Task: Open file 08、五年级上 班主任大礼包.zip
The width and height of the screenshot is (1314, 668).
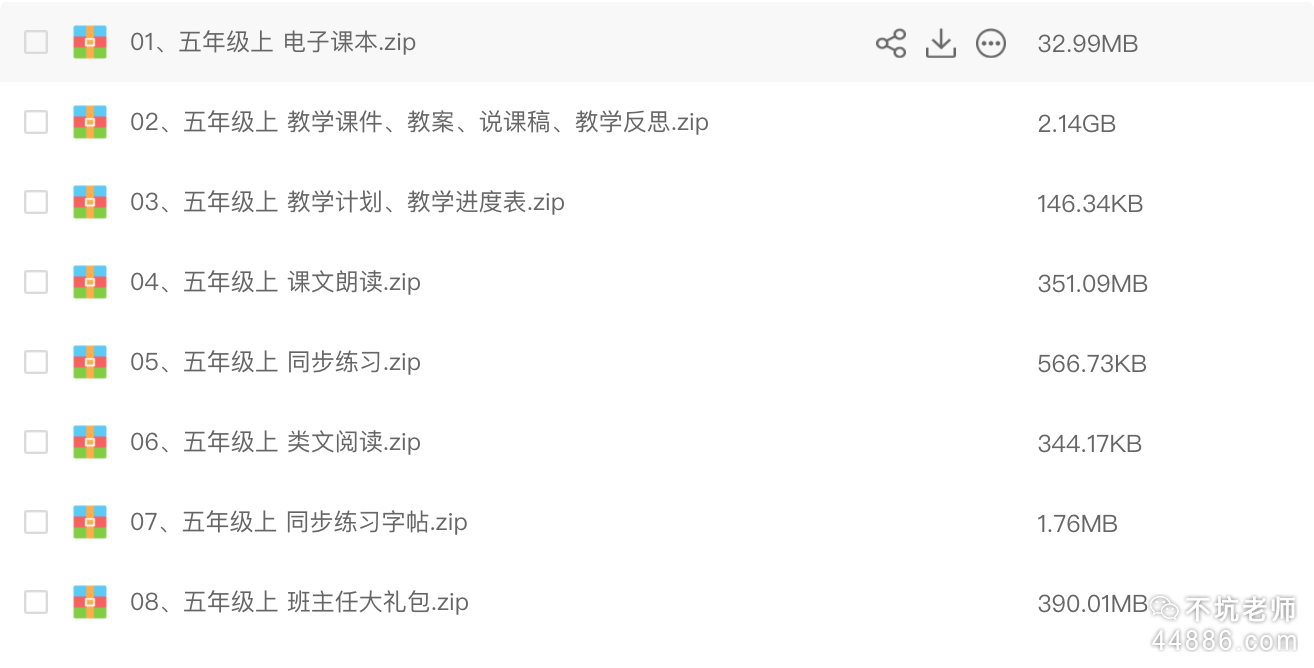Action: (299, 603)
